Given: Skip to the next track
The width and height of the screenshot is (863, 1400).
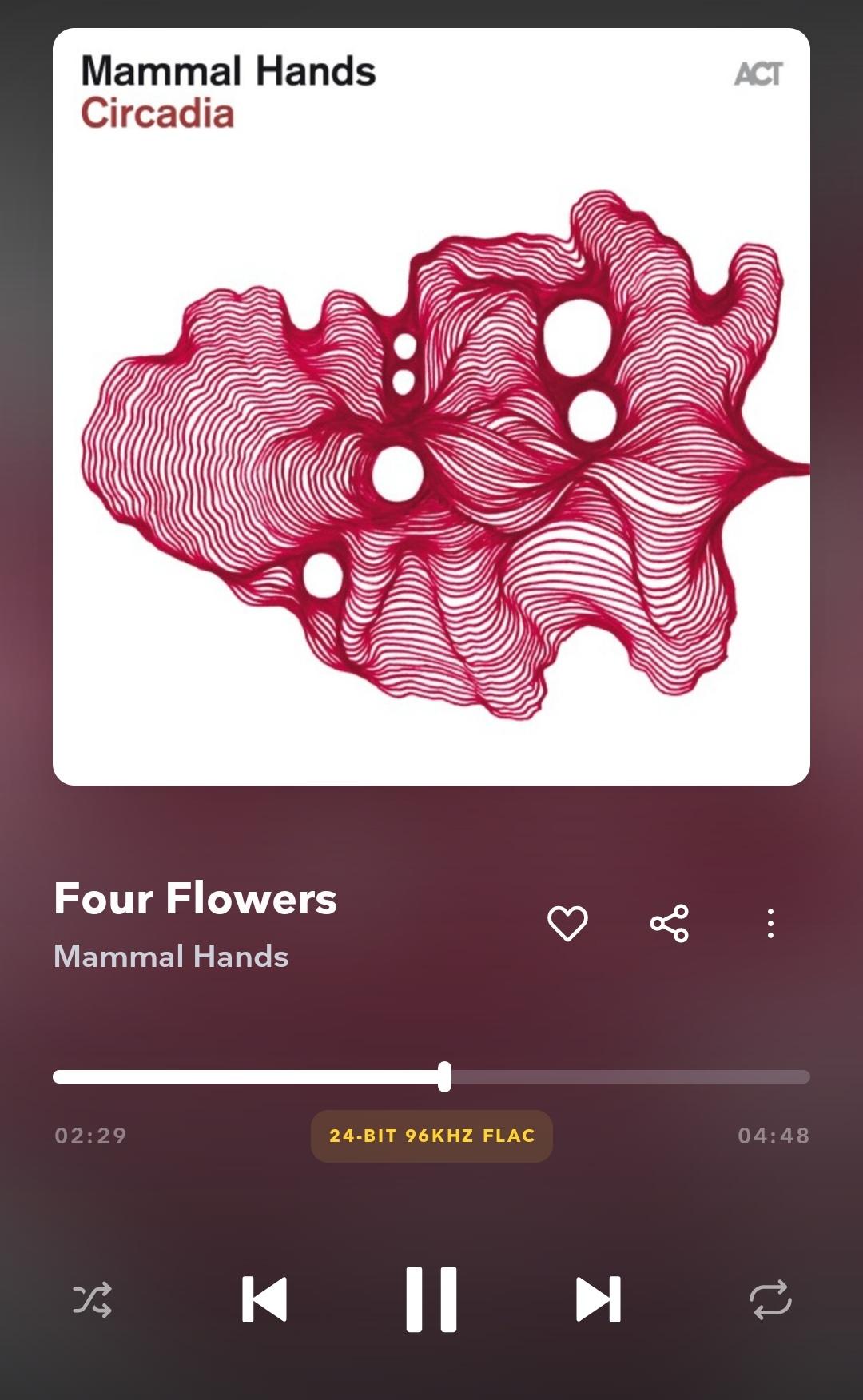Looking at the screenshot, I should (598, 1299).
